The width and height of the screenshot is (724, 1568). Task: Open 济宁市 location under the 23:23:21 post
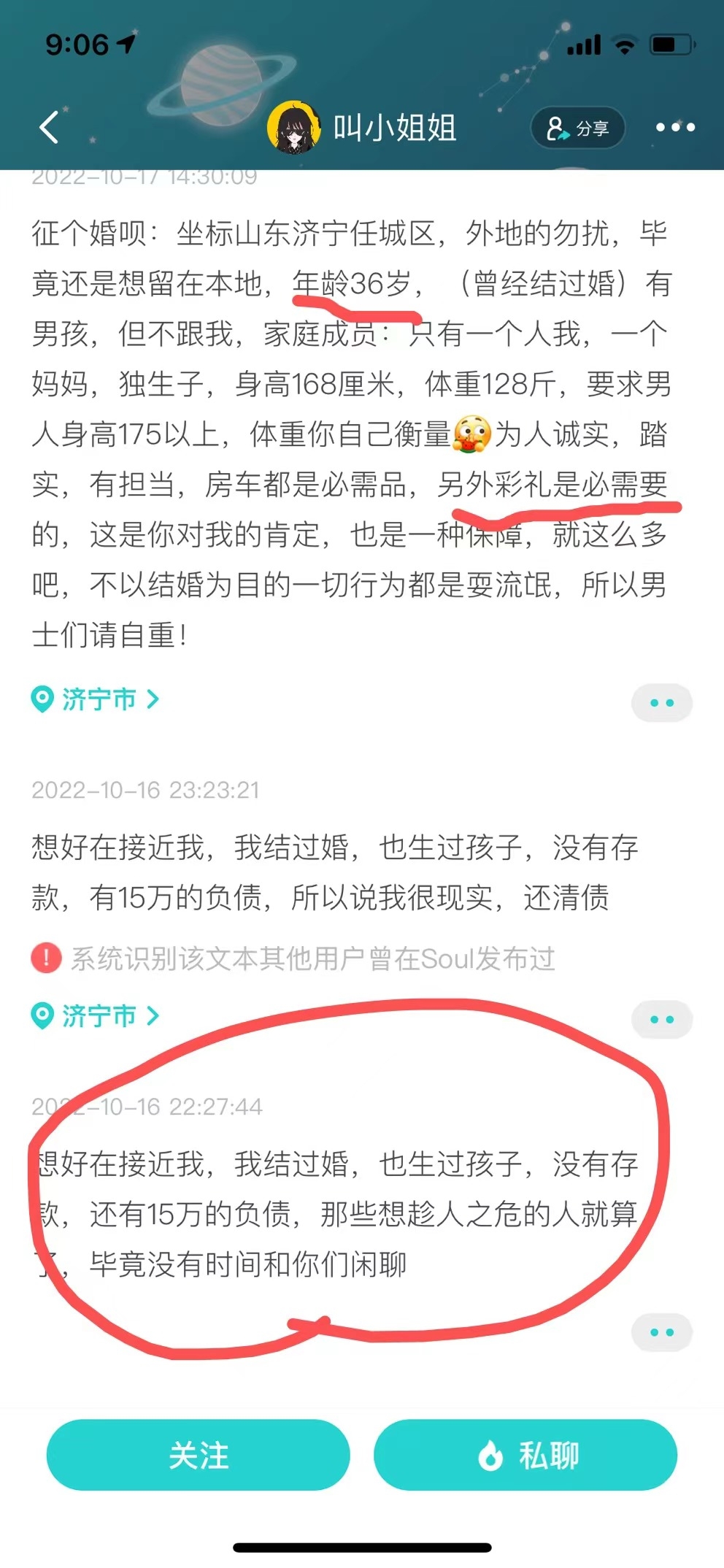pos(95,1015)
